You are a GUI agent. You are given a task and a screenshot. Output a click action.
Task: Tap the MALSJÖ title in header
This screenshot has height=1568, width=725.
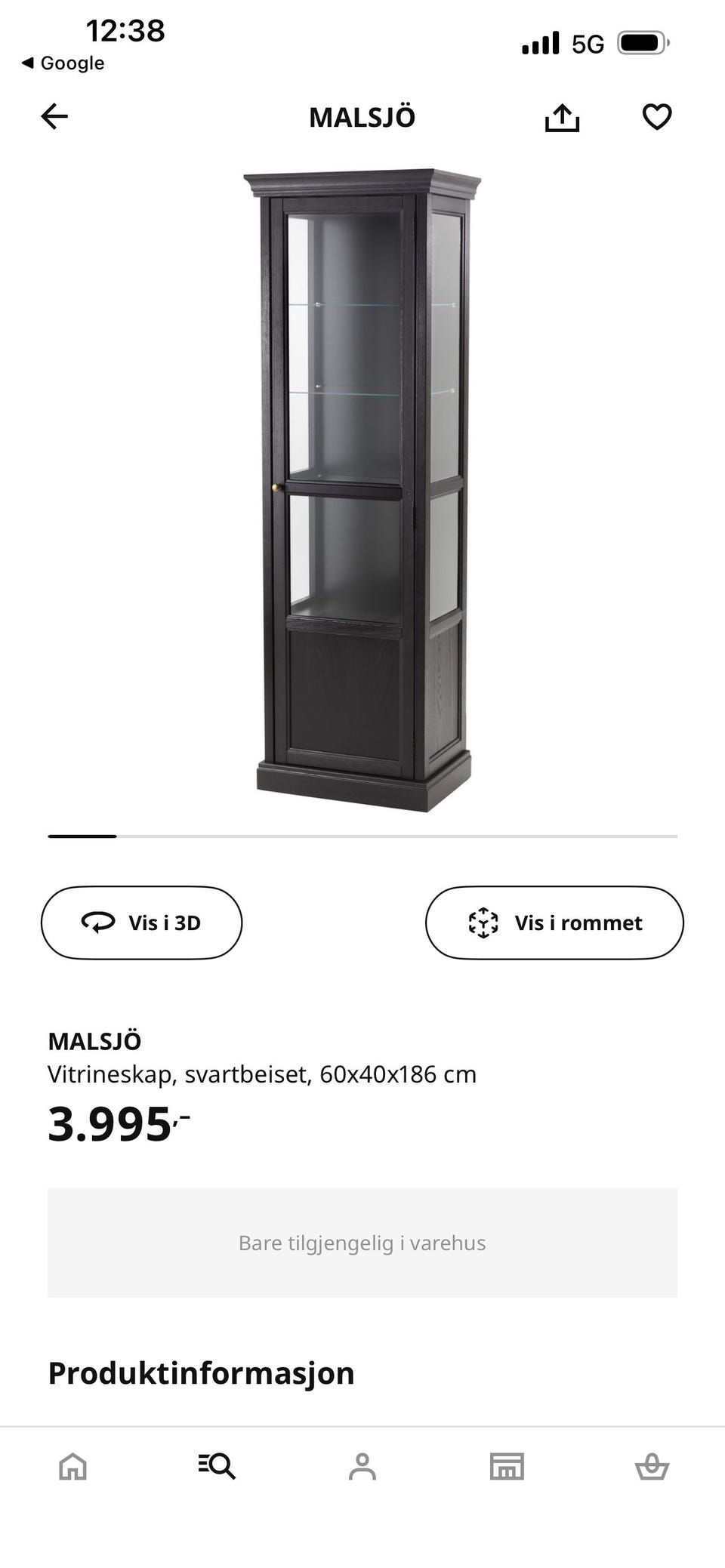click(362, 116)
